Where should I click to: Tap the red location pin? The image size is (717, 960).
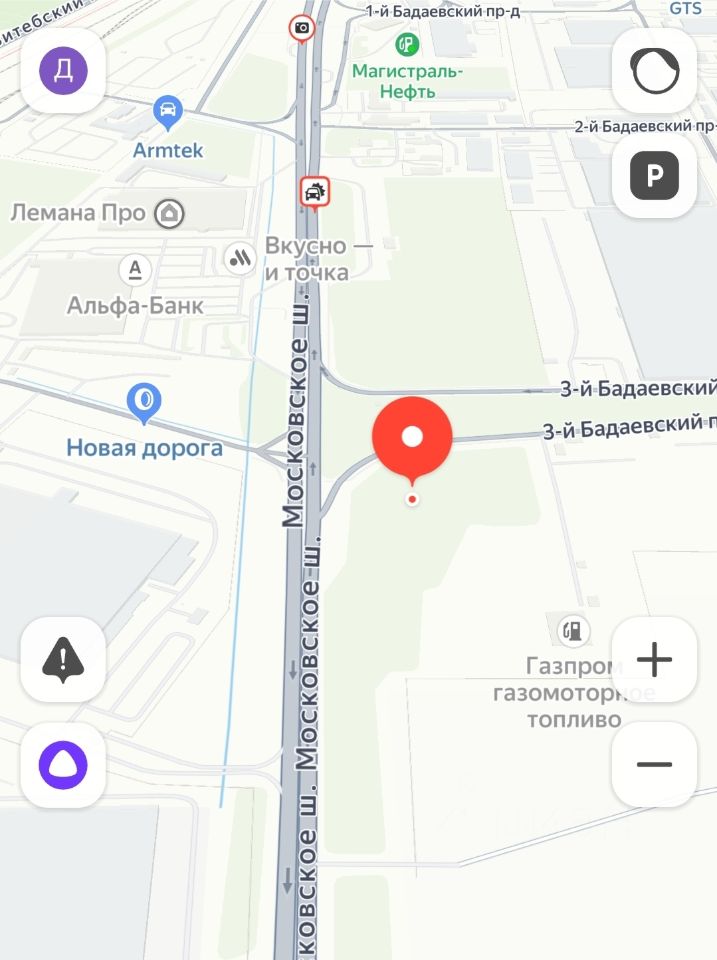[412, 437]
